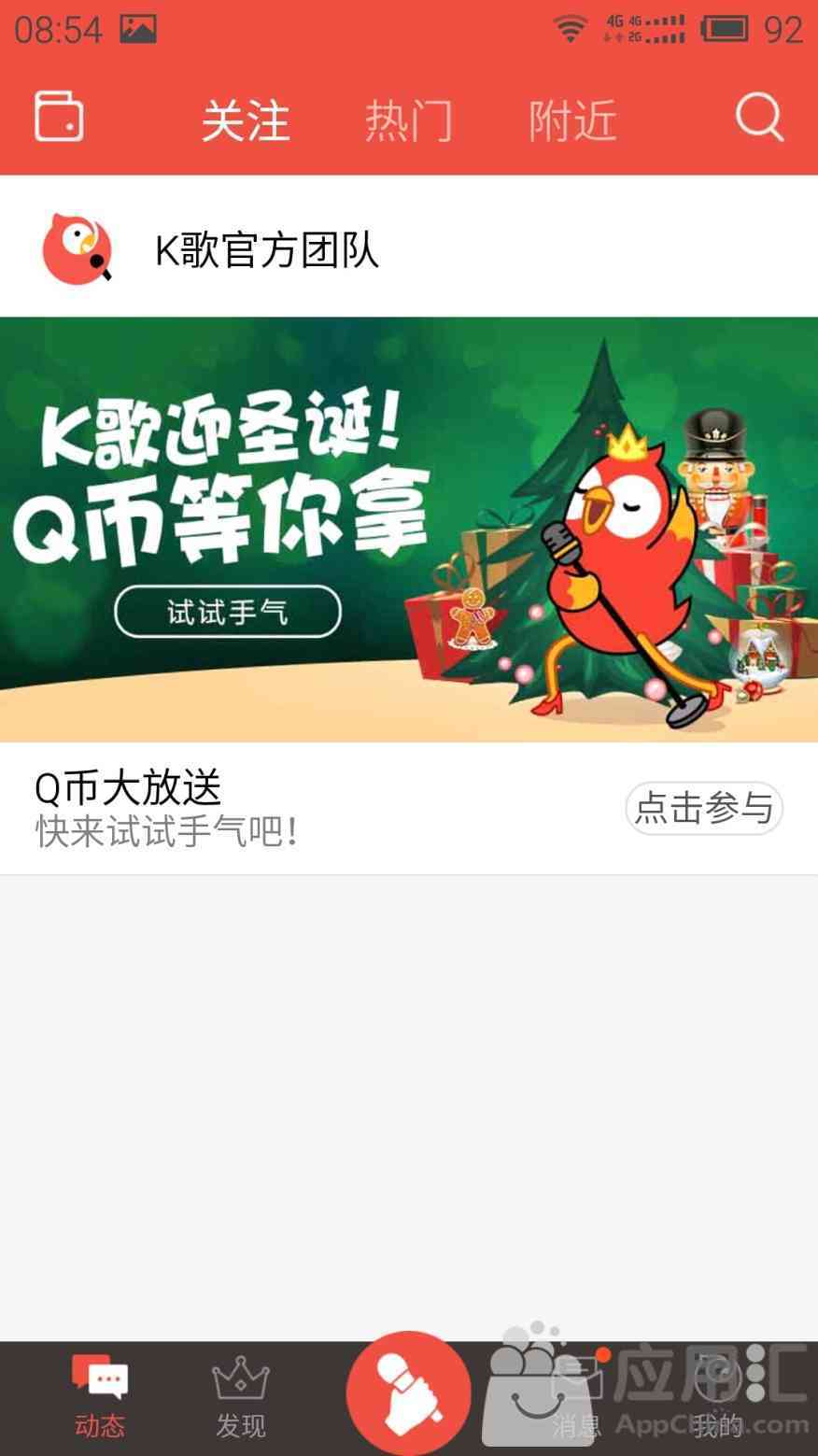Open the search magnifier icon
This screenshot has width=818, height=1456.
[x=758, y=118]
